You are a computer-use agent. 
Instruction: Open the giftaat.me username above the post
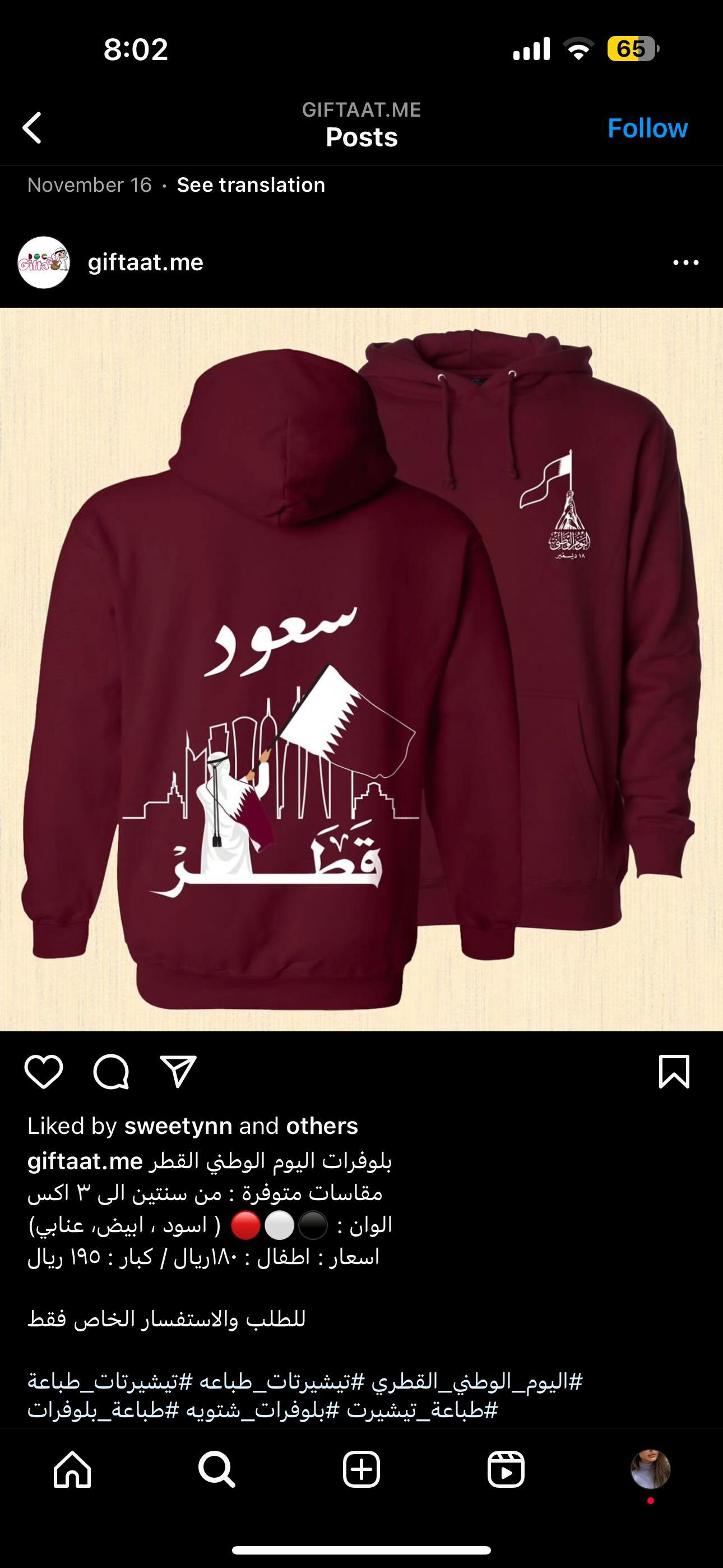pos(146,262)
